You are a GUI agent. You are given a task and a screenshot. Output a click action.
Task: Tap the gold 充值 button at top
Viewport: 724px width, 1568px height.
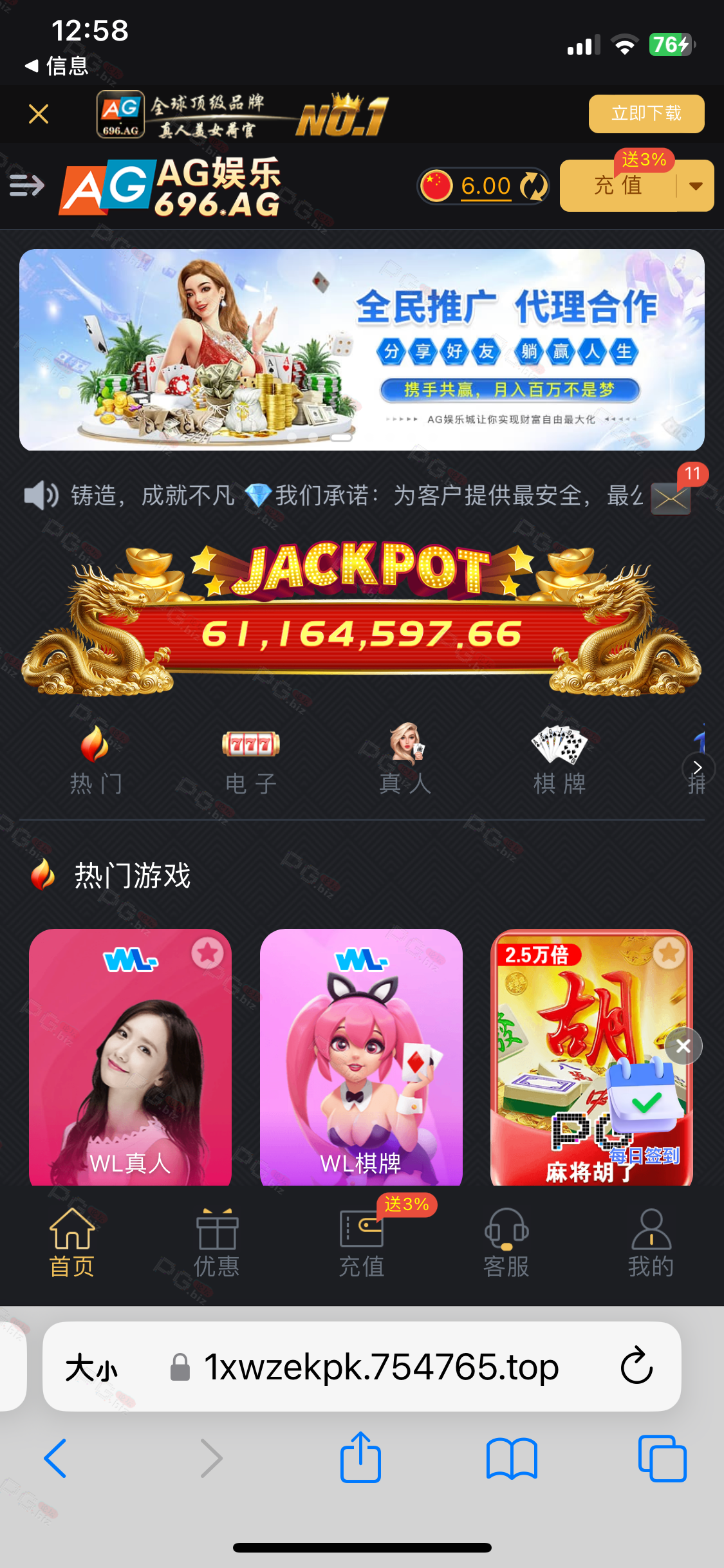[618, 185]
